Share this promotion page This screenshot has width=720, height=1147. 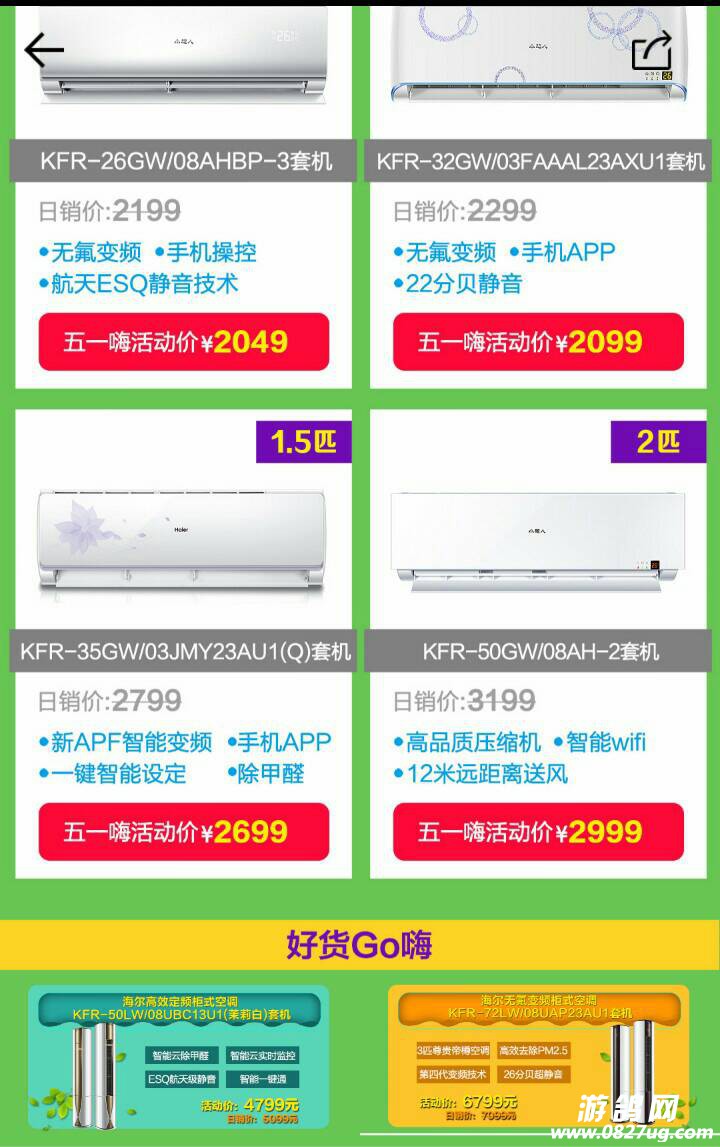click(x=651, y=50)
